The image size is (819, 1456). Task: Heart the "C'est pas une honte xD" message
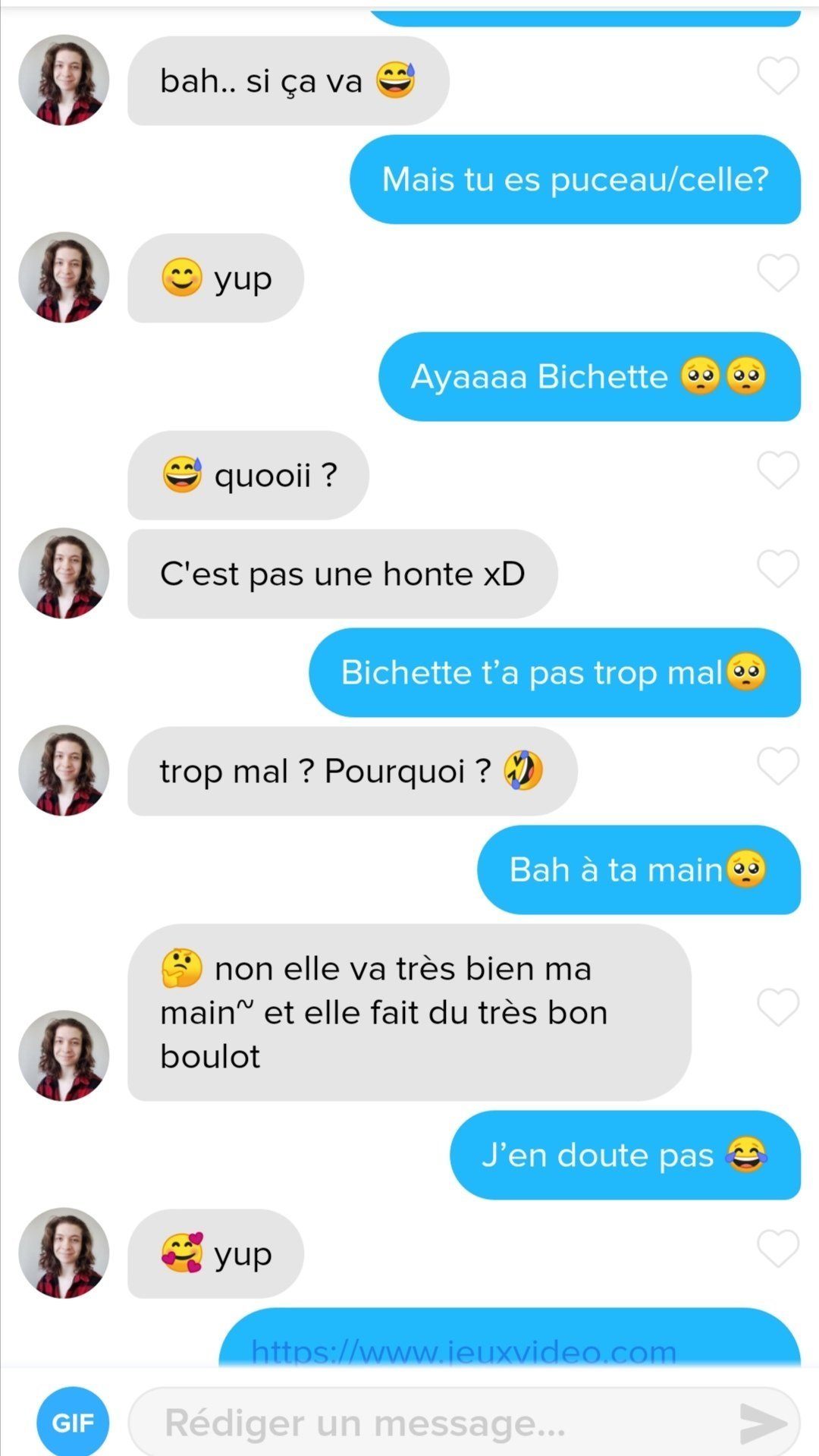778,568
